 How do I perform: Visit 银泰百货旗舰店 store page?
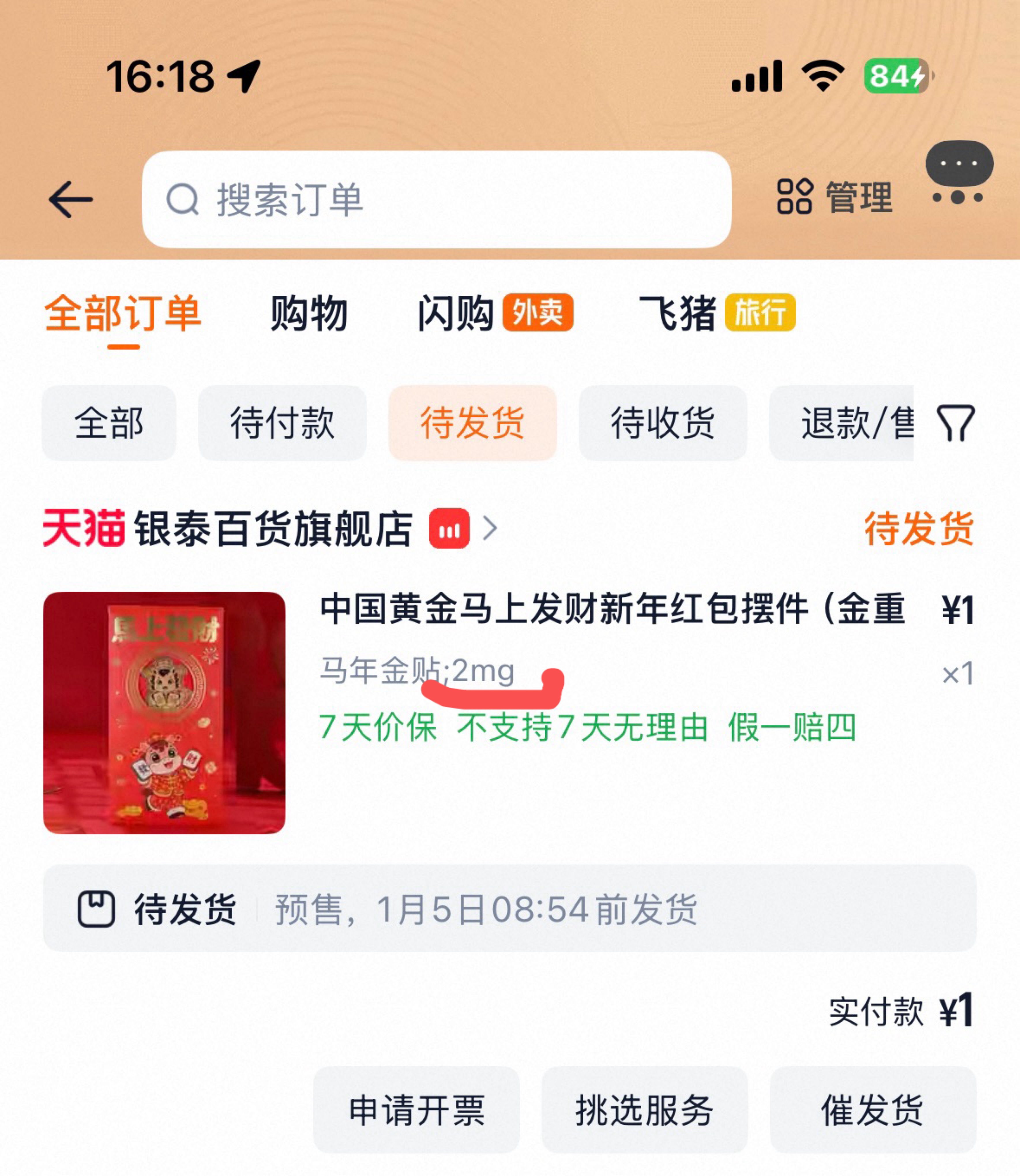(x=273, y=529)
